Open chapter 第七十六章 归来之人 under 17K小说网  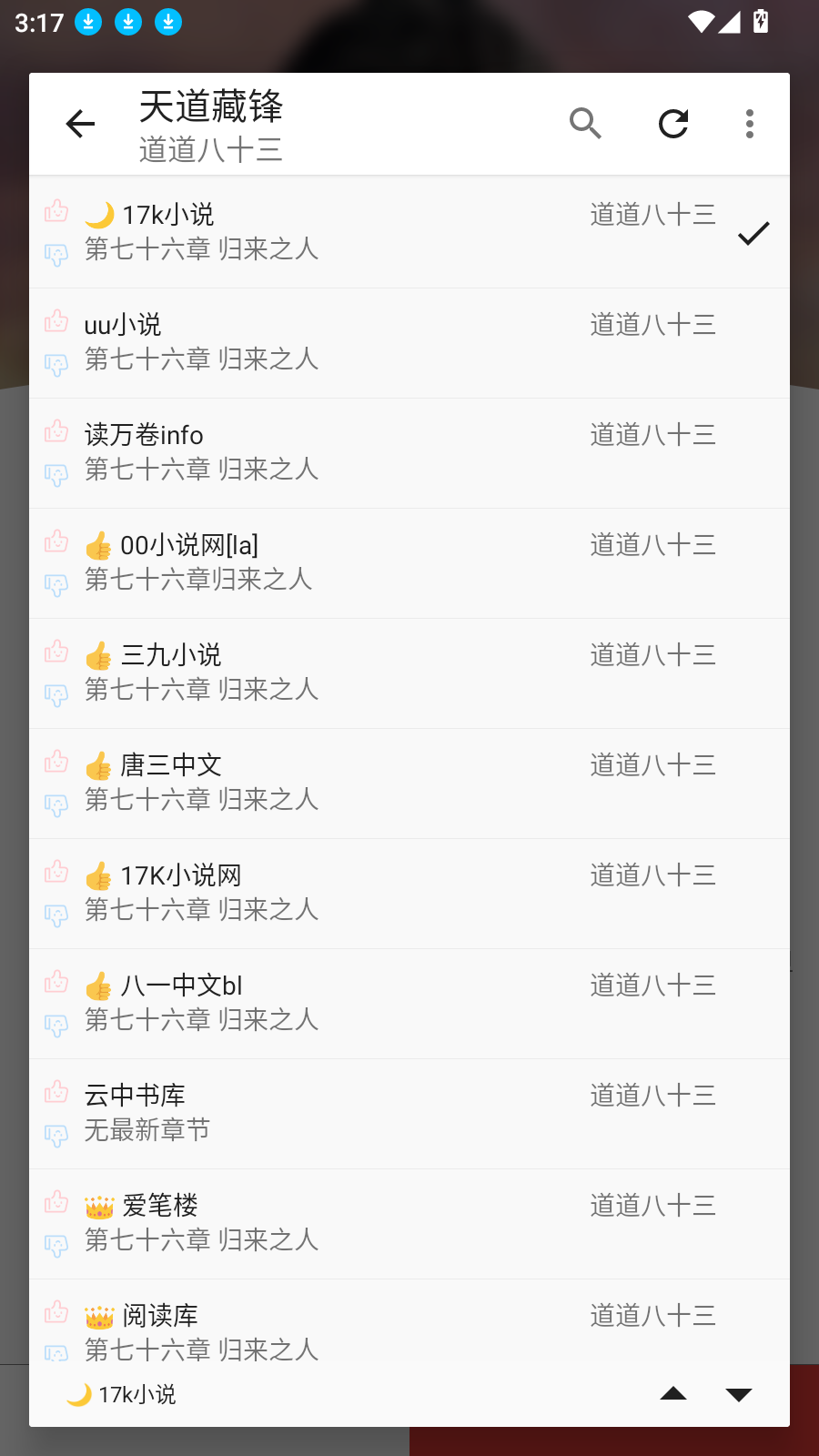coord(201,909)
